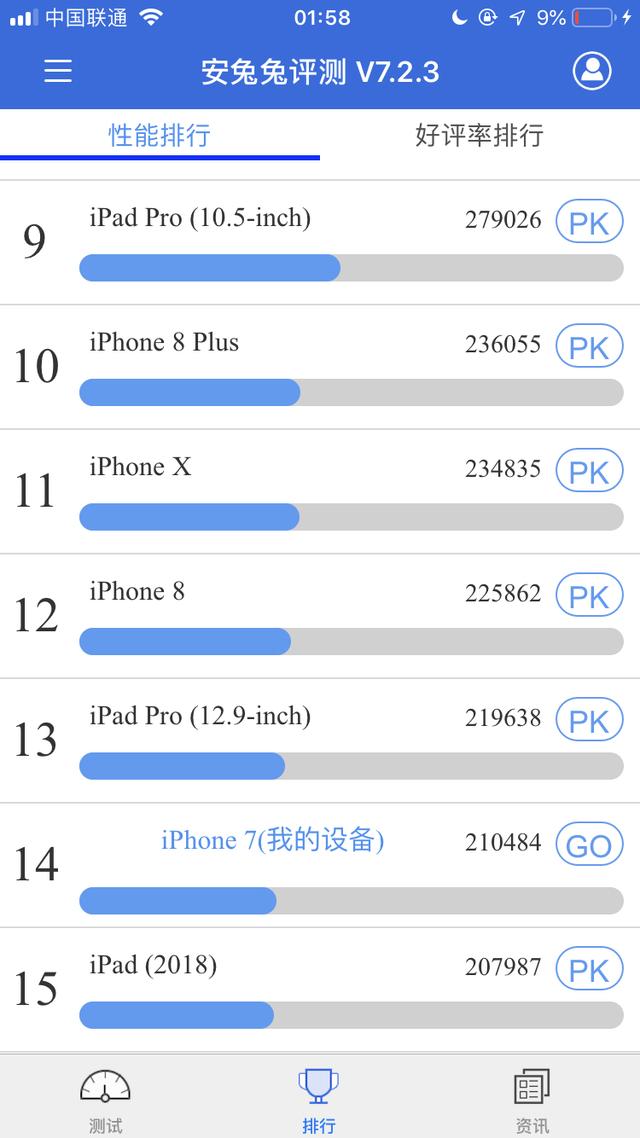Screen dimensions: 640x1138
Task: Switch to the 好评率排行 tab
Action: 479,135
